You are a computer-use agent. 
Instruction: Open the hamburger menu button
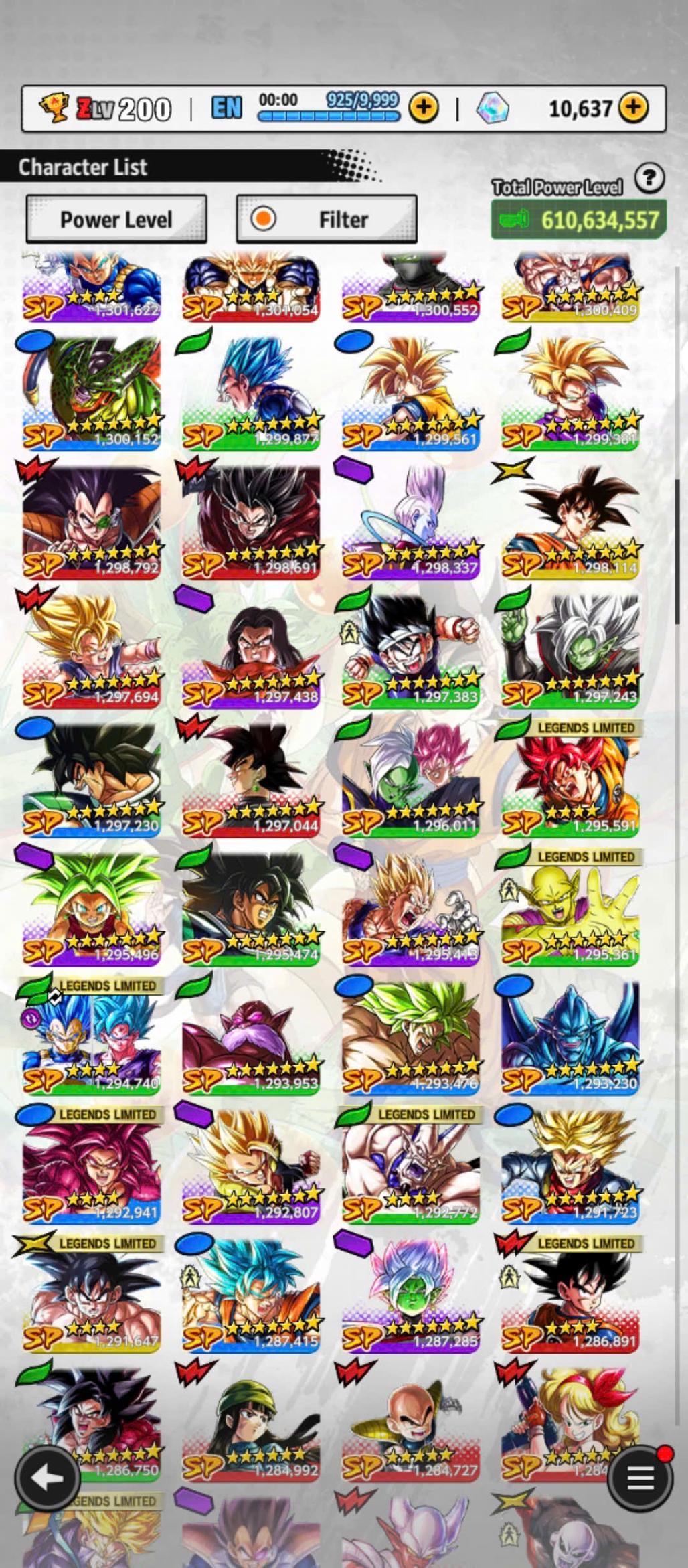[640, 1478]
